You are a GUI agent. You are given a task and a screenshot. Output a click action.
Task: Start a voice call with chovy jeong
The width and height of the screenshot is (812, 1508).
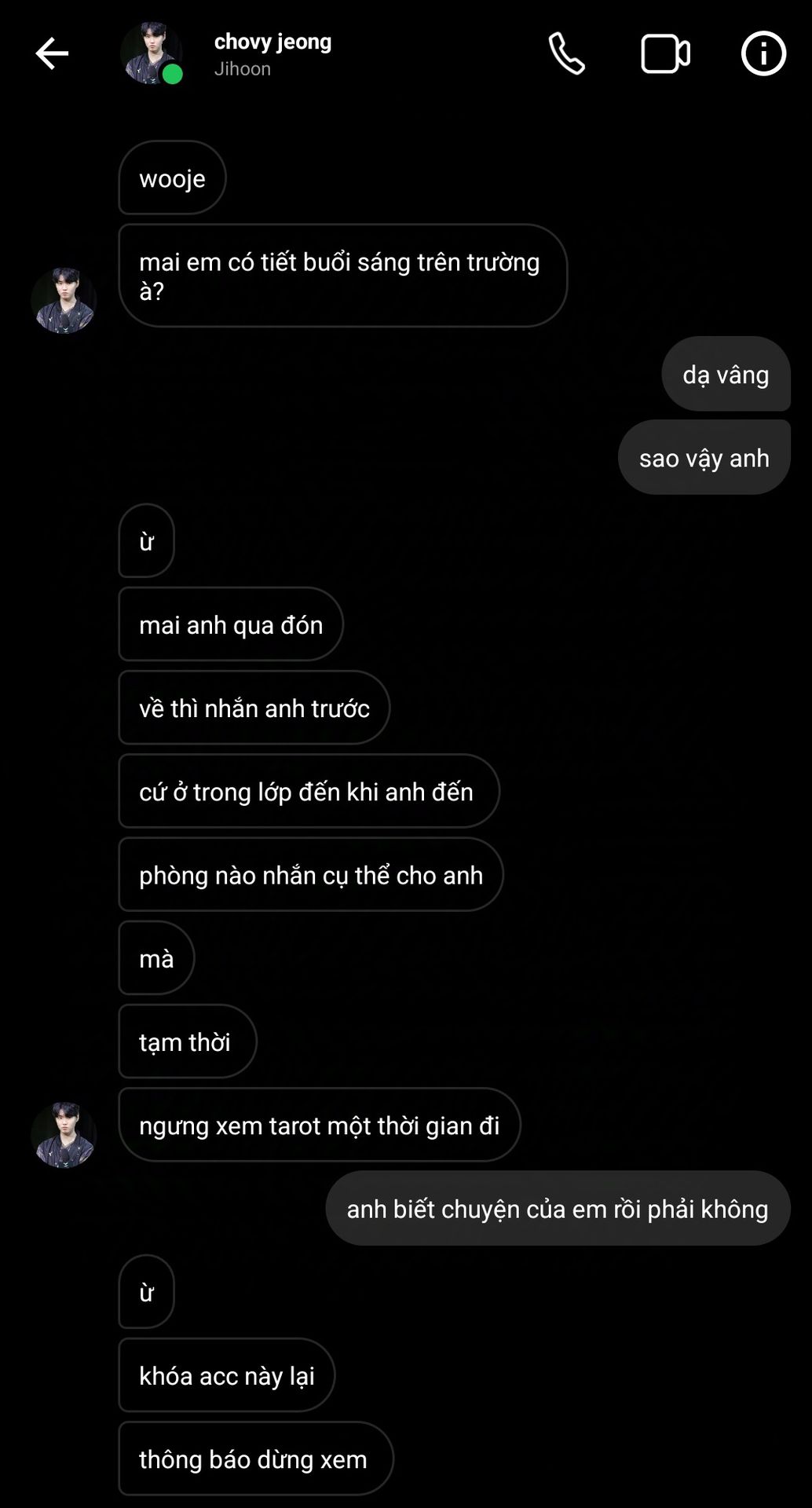pos(566,53)
